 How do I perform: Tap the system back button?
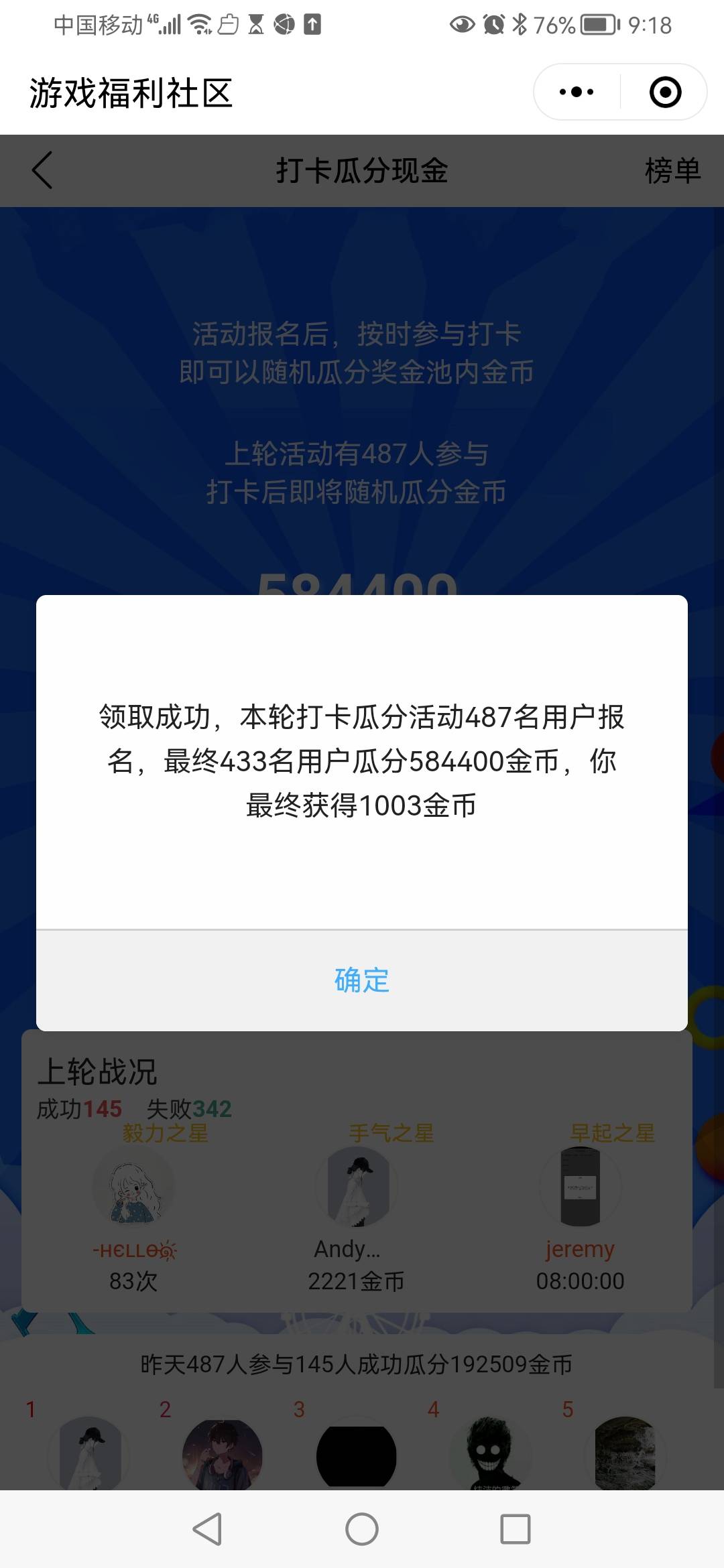[207, 1529]
